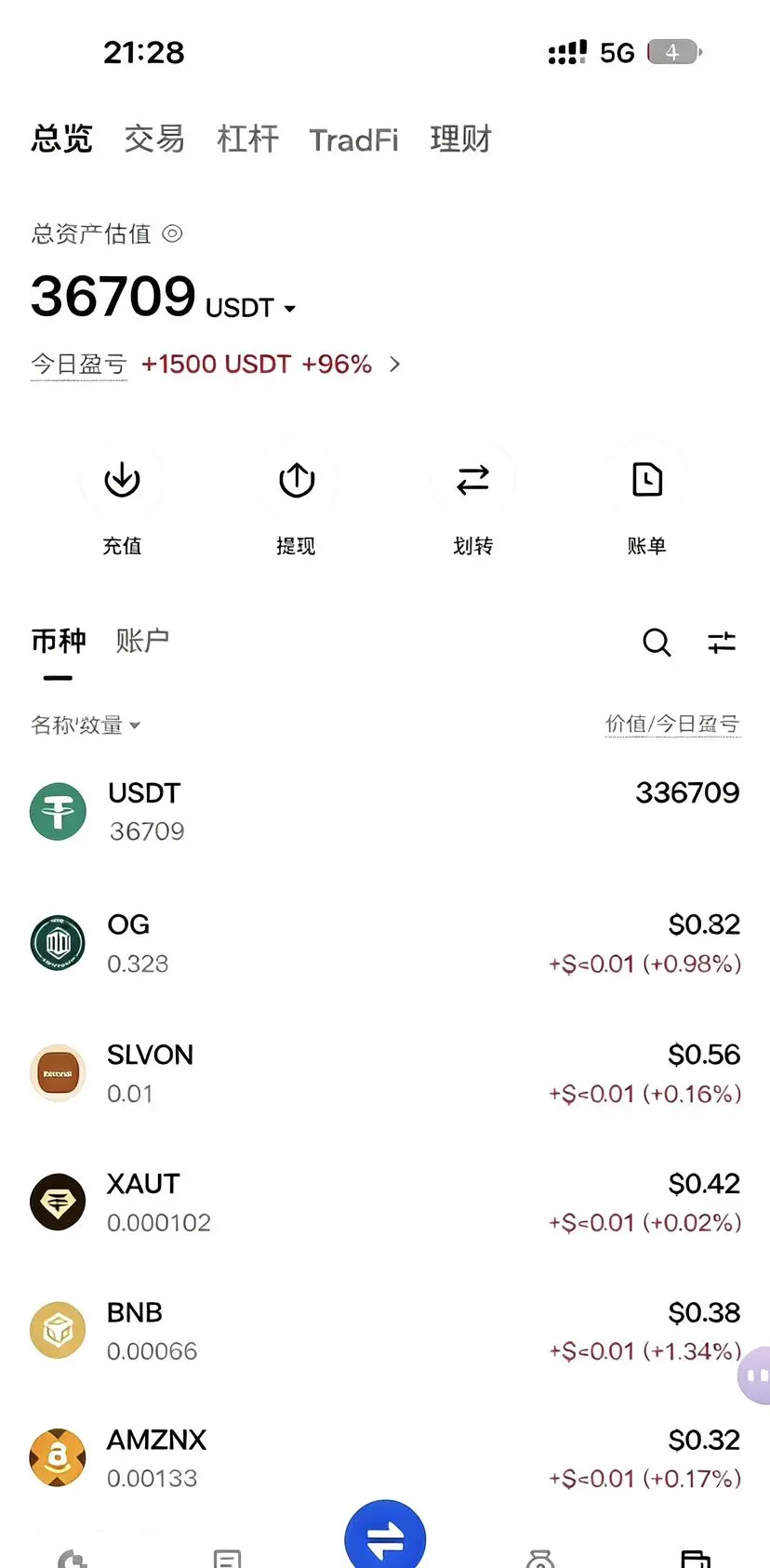Image resolution: width=770 pixels, height=1568 pixels.
Task: Open the OG asset row
Action: tap(385, 943)
